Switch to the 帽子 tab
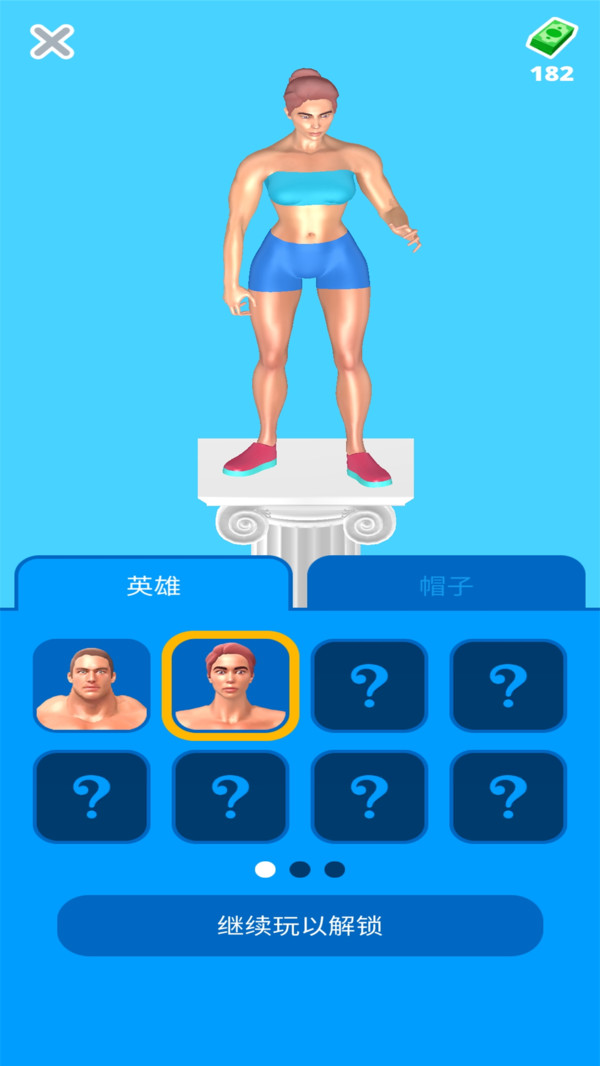Image resolution: width=600 pixels, height=1066 pixels. tap(445, 585)
